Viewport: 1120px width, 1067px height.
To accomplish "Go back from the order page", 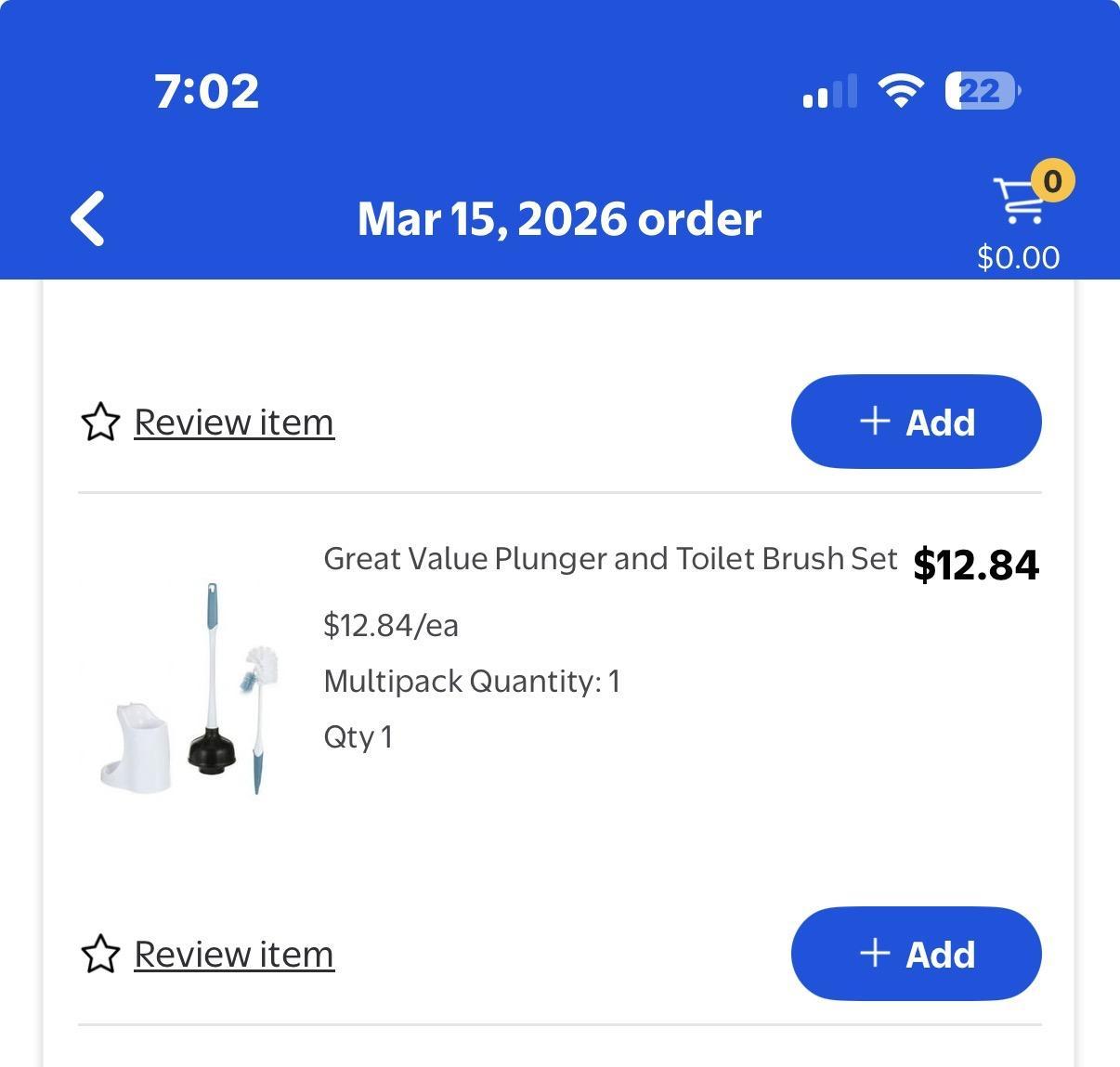I will (88, 219).
